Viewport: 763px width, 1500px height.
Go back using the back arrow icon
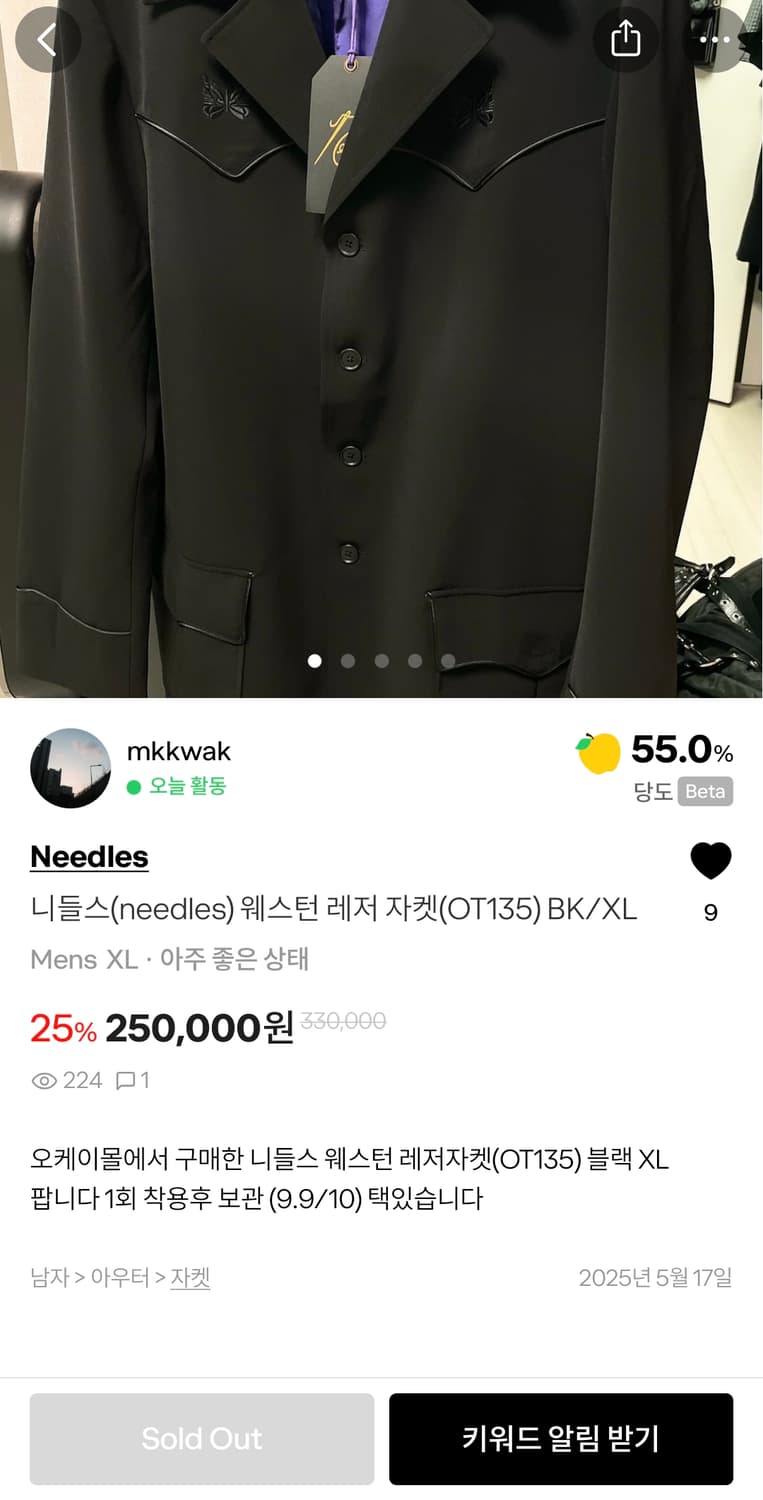(49, 40)
